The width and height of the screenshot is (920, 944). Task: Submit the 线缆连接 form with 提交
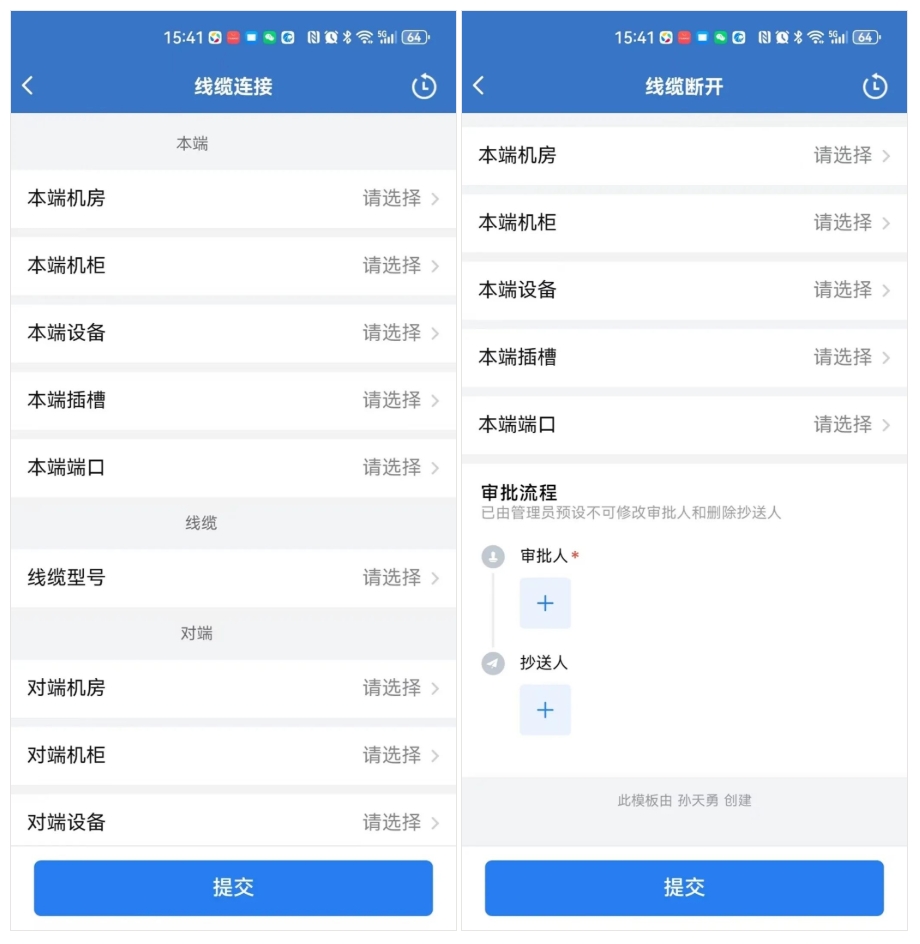233,887
